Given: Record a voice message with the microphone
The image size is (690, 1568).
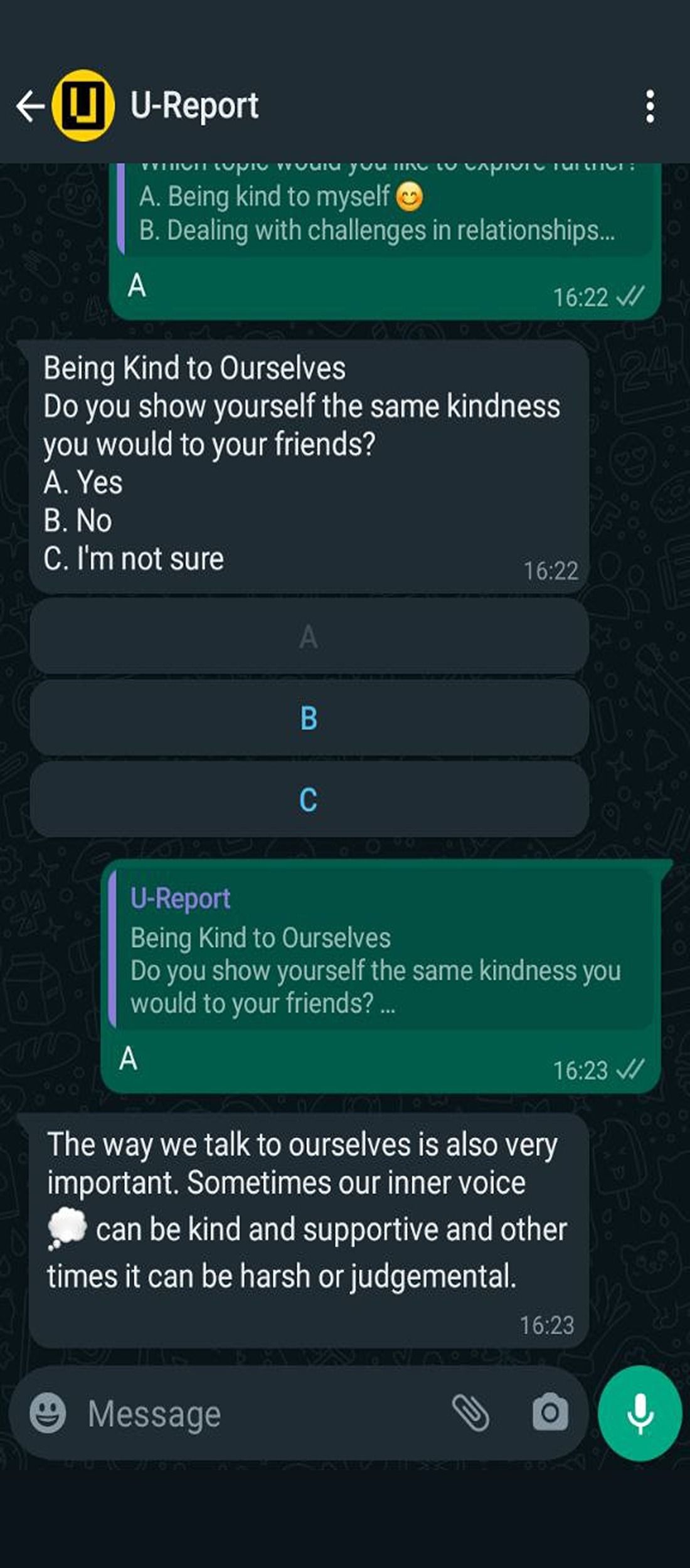Looking at the screenshot, I should point(639,1413).
